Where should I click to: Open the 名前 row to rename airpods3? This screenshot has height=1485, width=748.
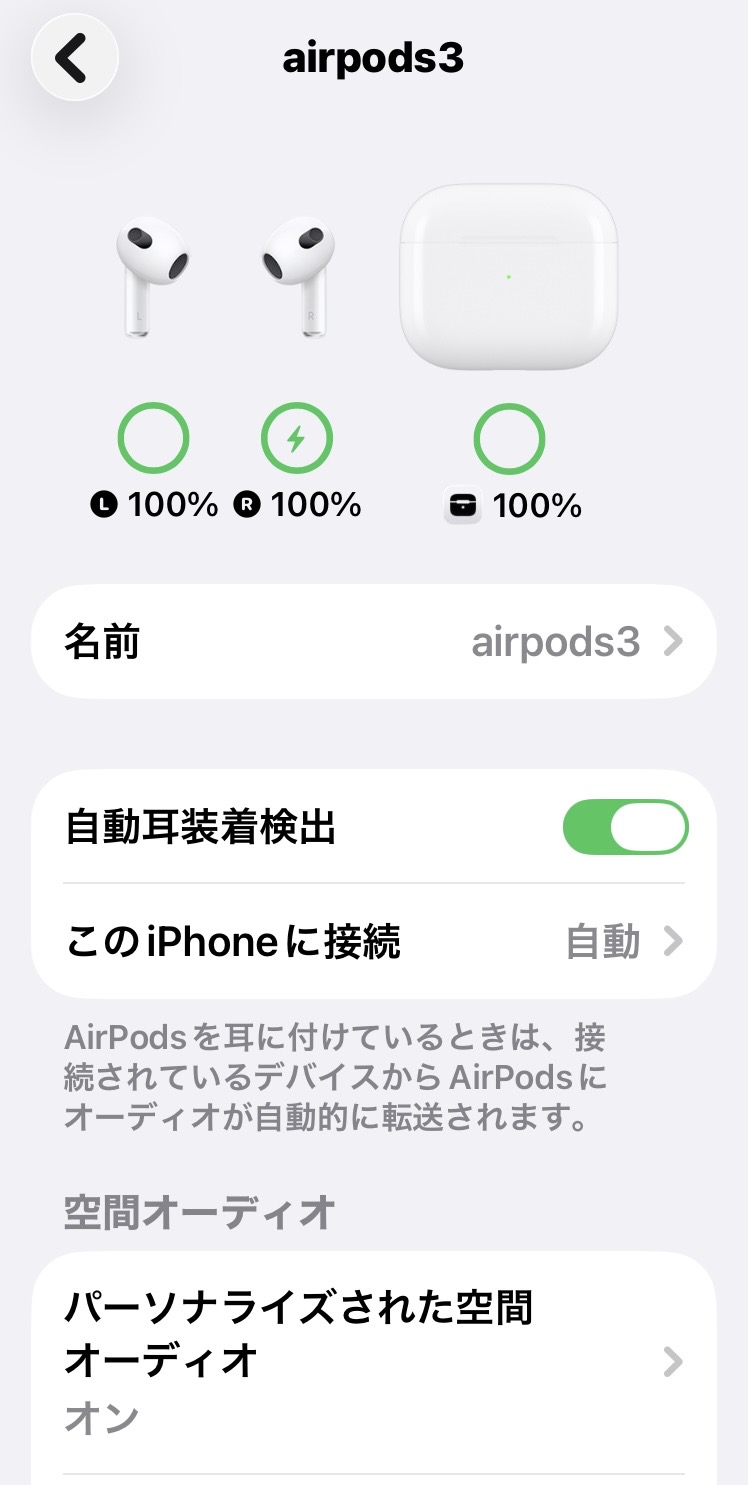(x=374, y=642)
